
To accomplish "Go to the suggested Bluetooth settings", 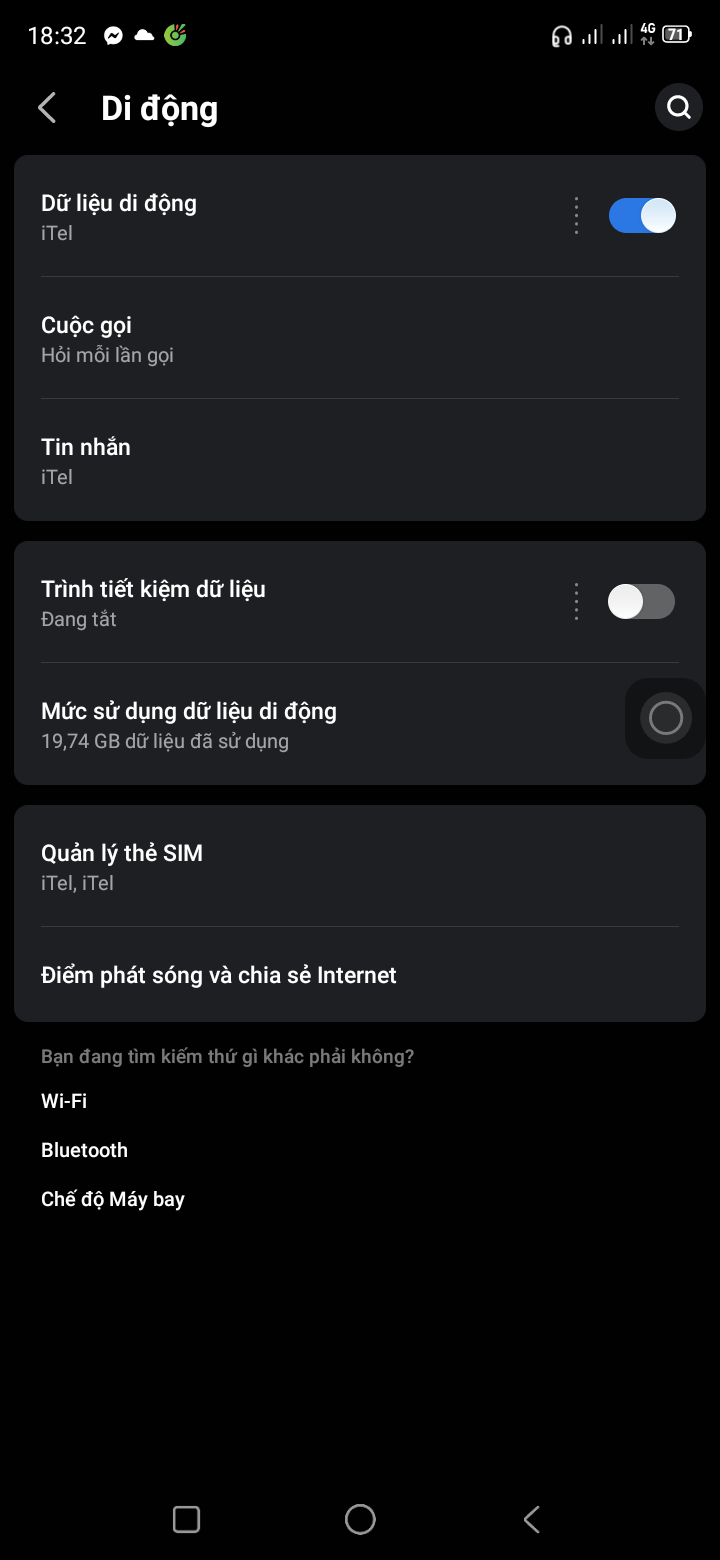I will [x=85, y=1150].
